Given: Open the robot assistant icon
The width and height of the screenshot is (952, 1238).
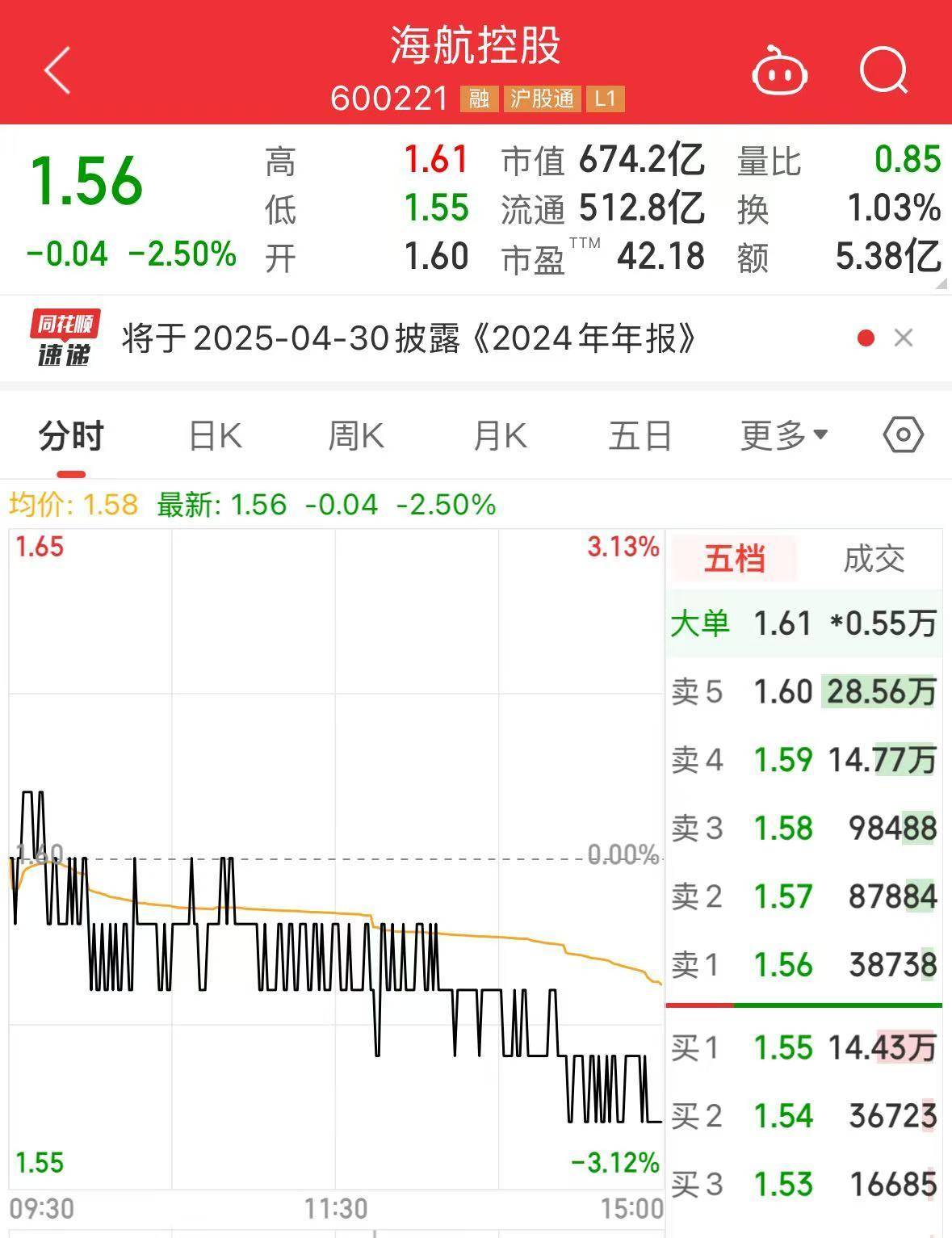Looking at the screenshot, I should click(780, 72).
